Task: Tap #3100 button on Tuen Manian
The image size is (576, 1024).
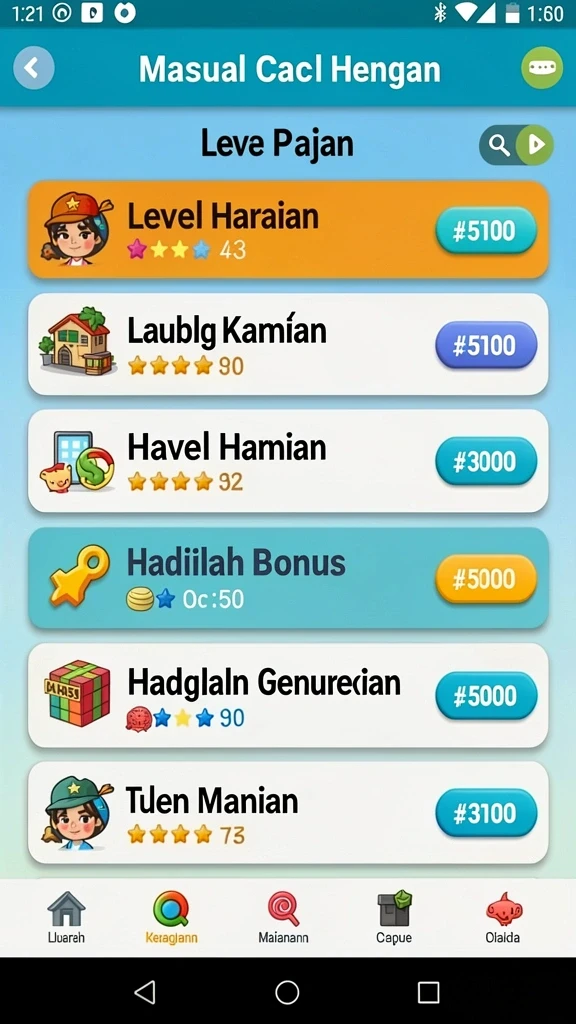Action: (x=486, y=813)
